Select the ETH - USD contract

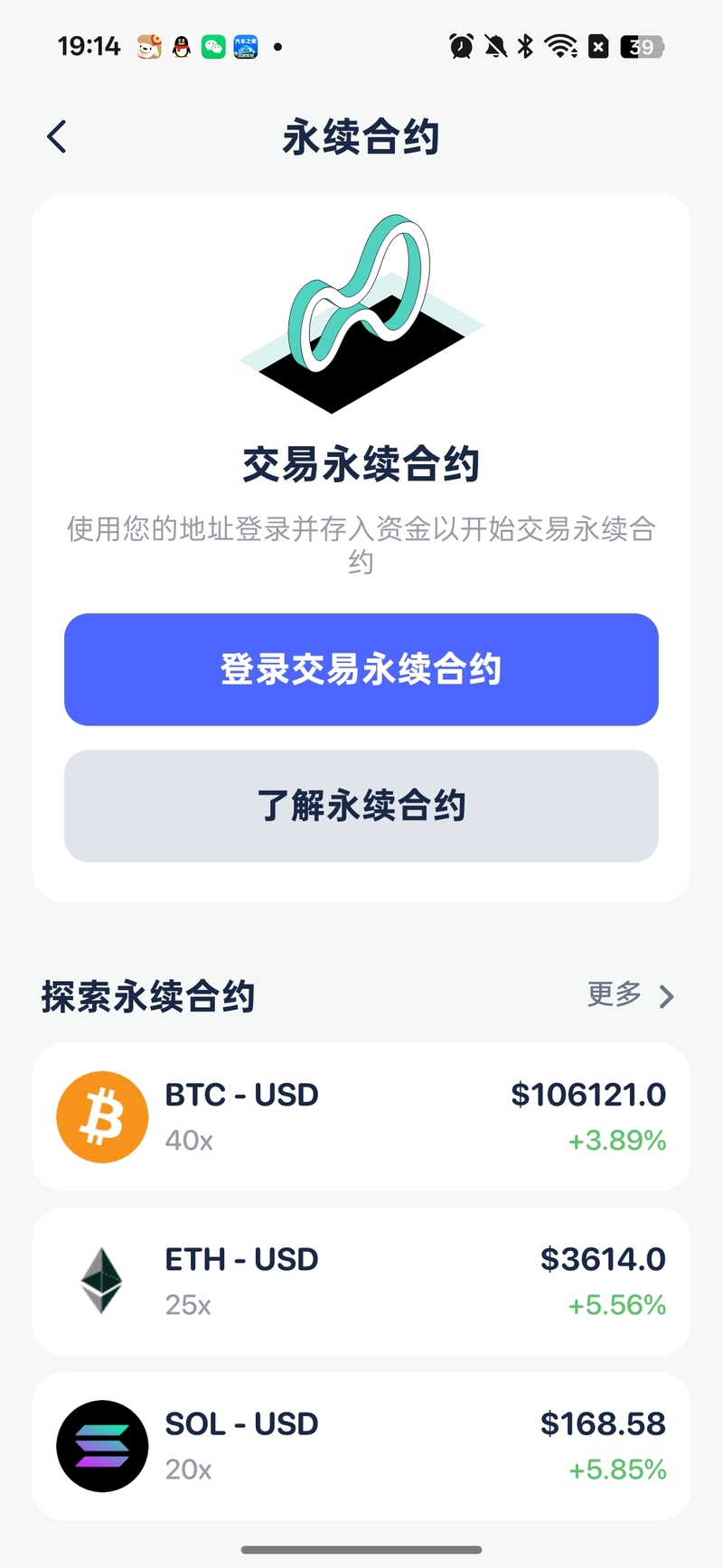click(361, 1282)
